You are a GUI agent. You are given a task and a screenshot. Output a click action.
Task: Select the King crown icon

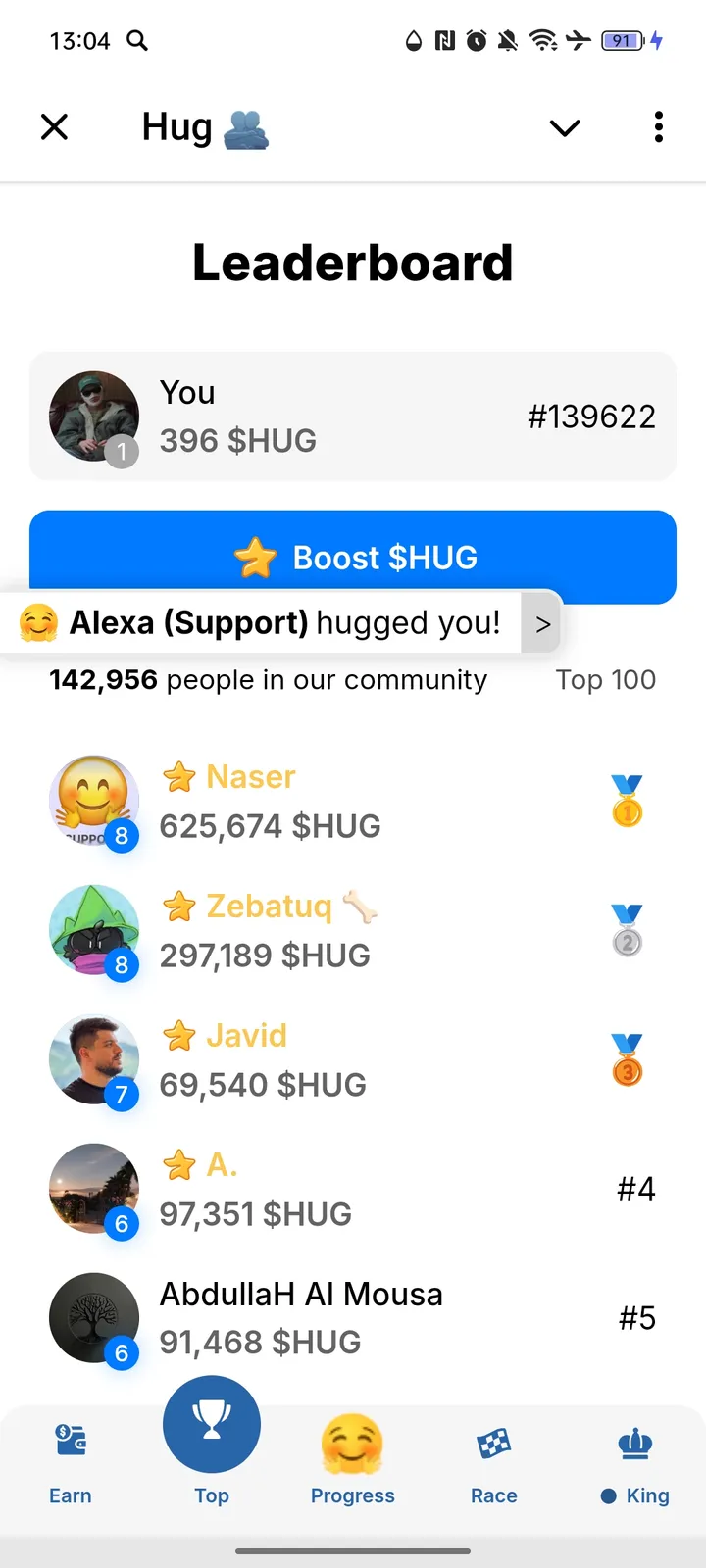(x=634, y=1441)
